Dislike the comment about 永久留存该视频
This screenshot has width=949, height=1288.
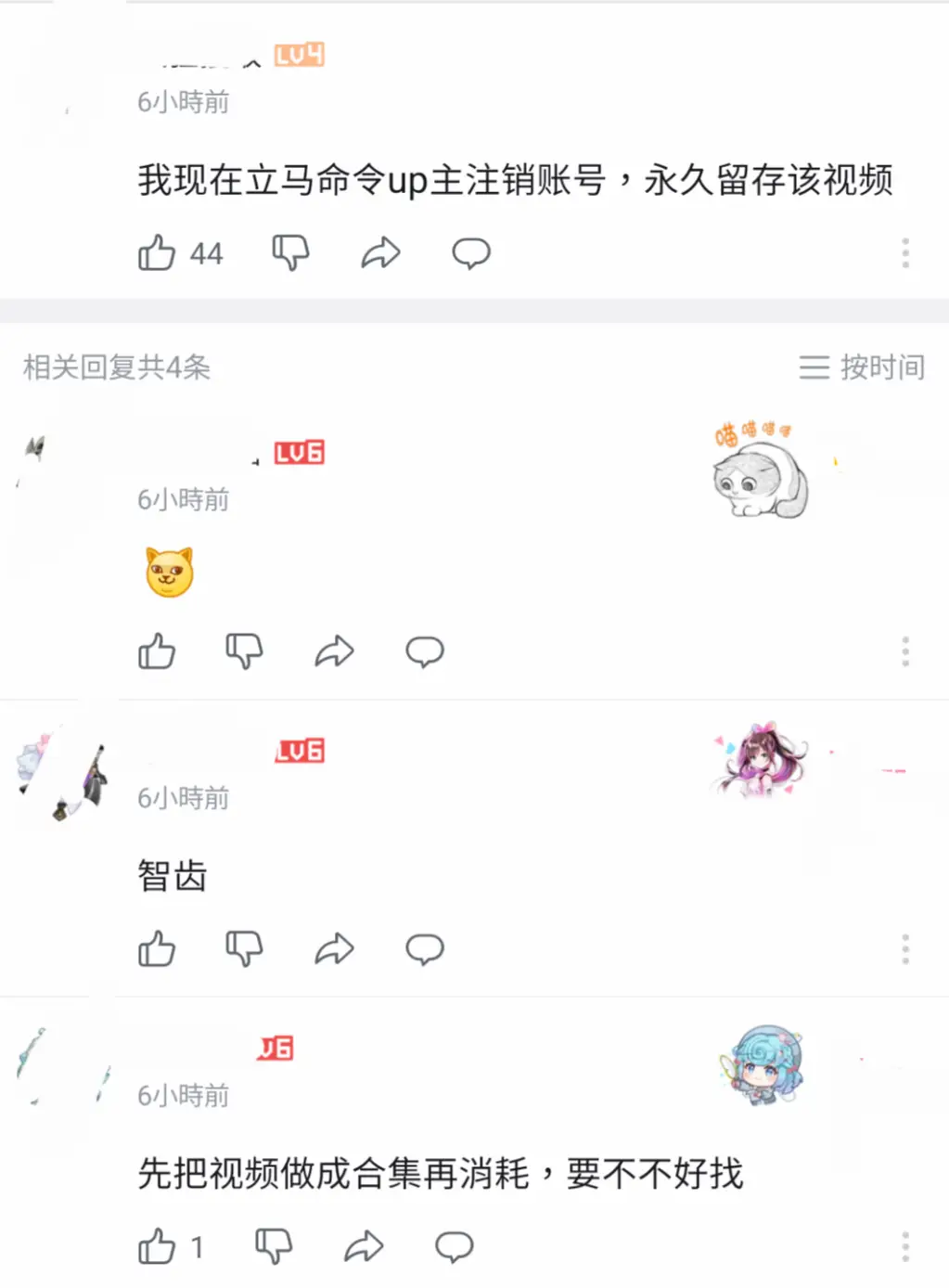tap(290, 252)
